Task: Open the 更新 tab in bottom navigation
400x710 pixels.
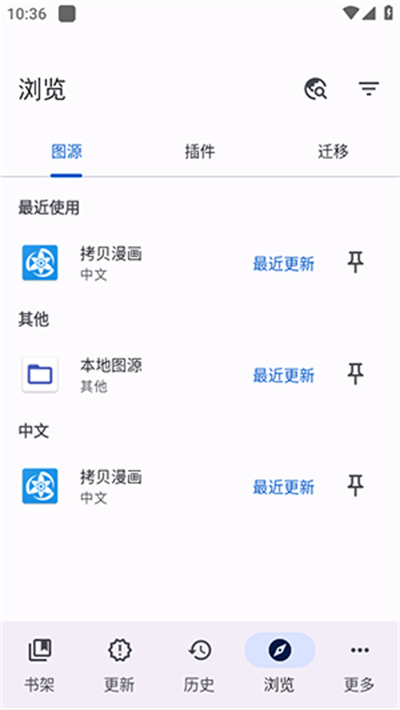Action: coord(120,665)
